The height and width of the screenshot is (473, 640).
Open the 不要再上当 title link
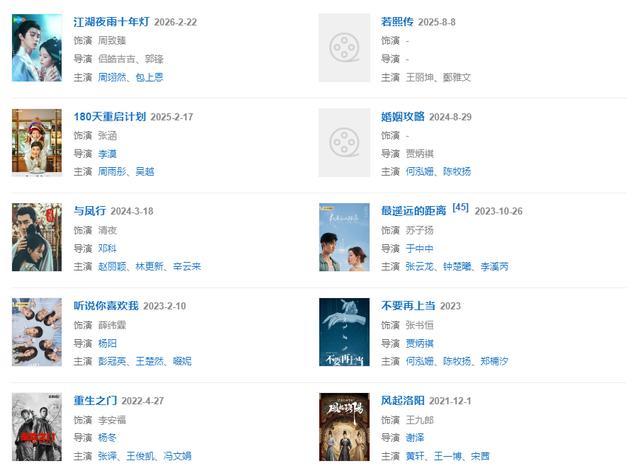tap(408, 305)
